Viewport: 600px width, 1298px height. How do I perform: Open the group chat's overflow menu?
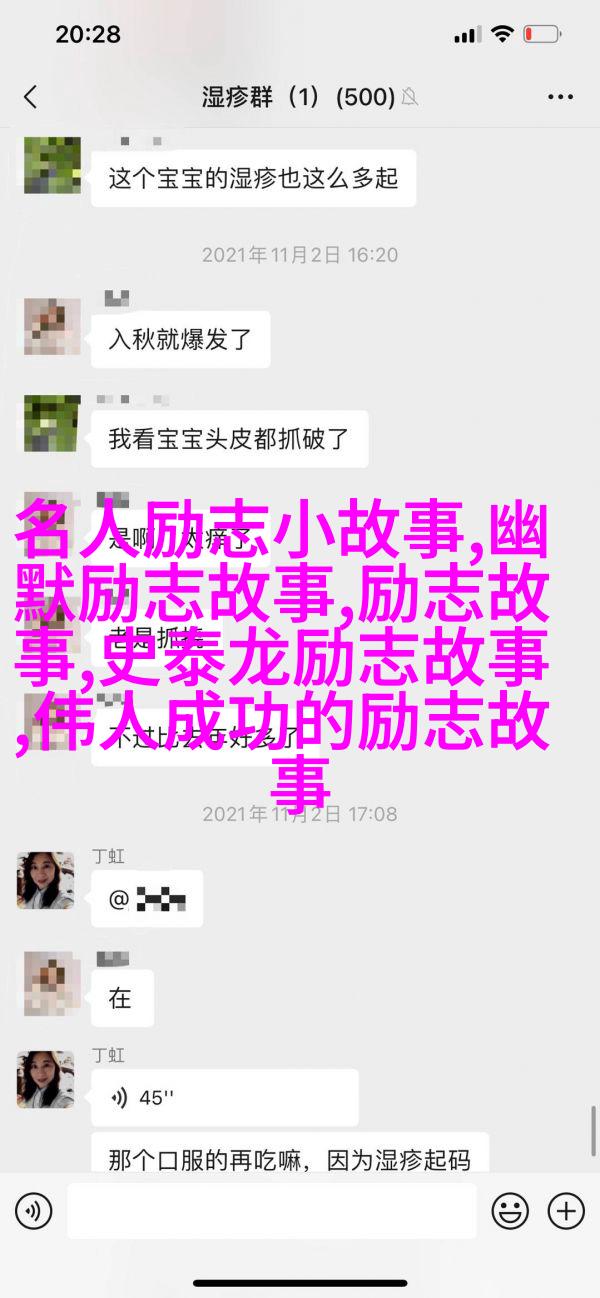(561, 97)
